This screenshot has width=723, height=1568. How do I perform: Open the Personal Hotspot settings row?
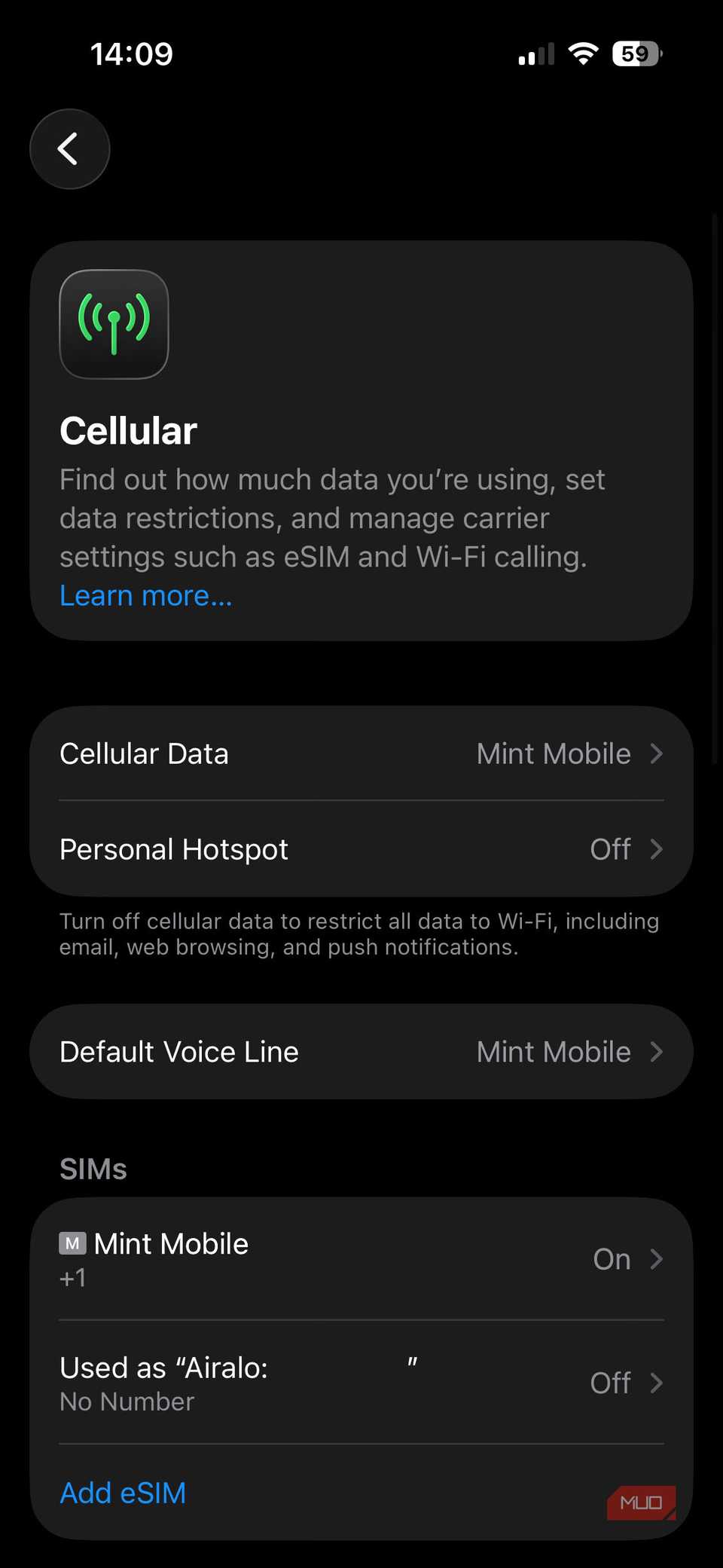coord(361,849)
